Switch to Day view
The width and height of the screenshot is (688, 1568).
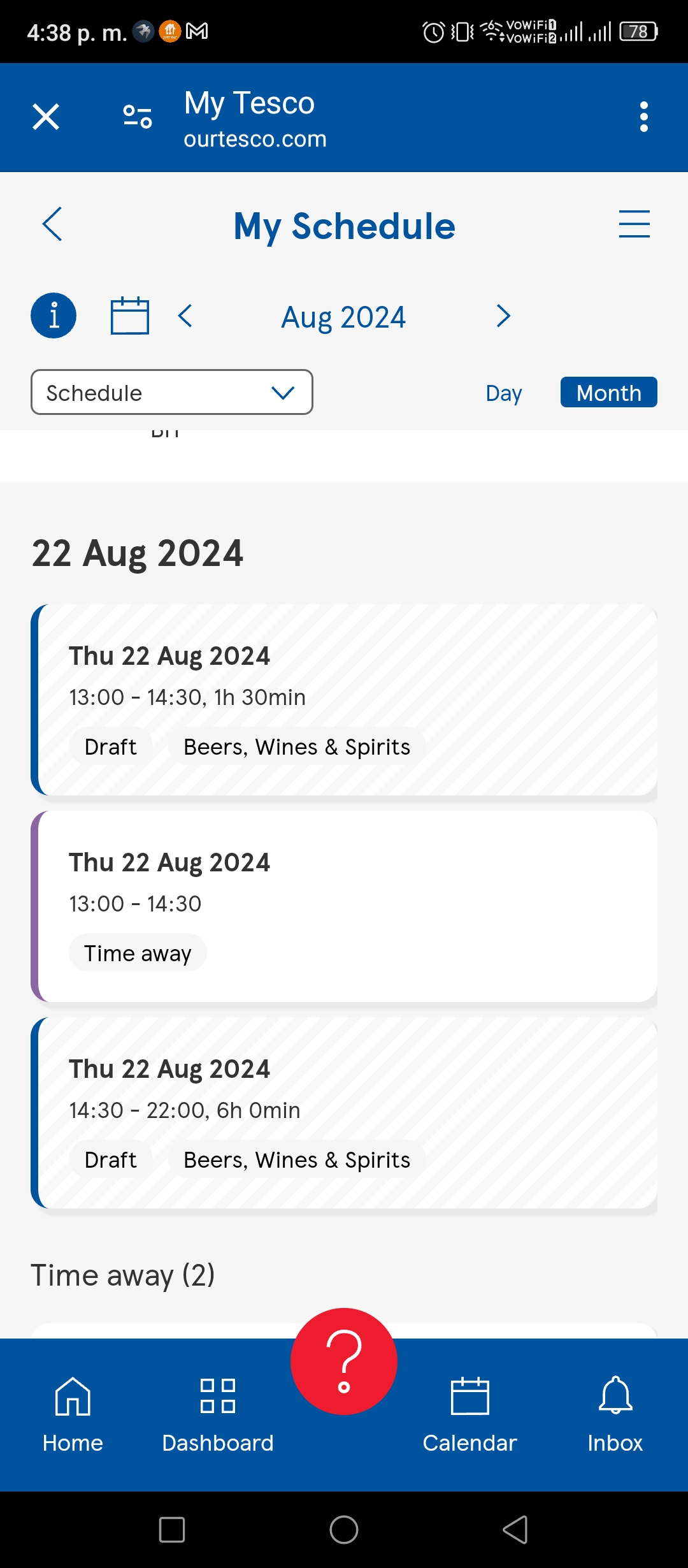(x=503, y=393)
